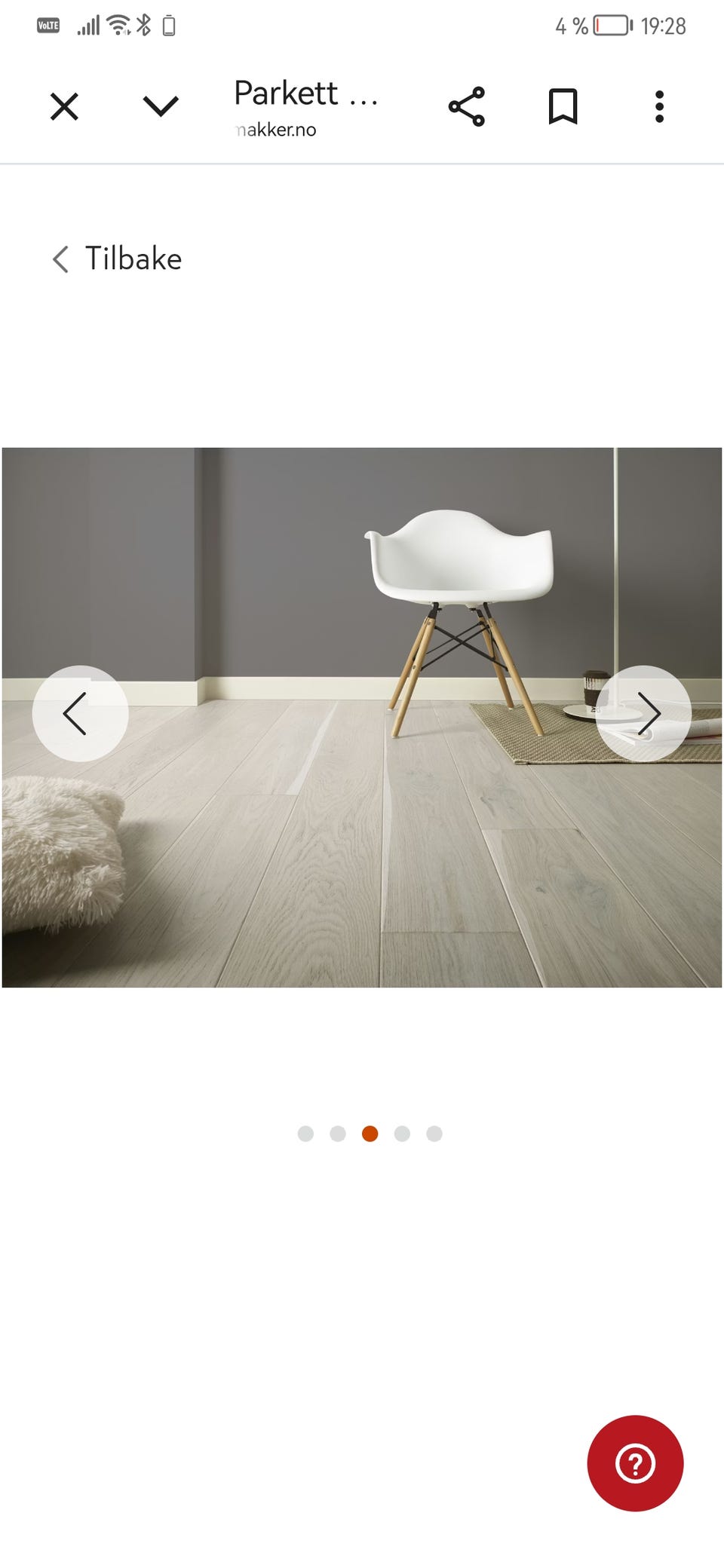Tap the last carousel pagination dot
The width and height of the screenshot is (724, 1568).
tap(434, 1133)
